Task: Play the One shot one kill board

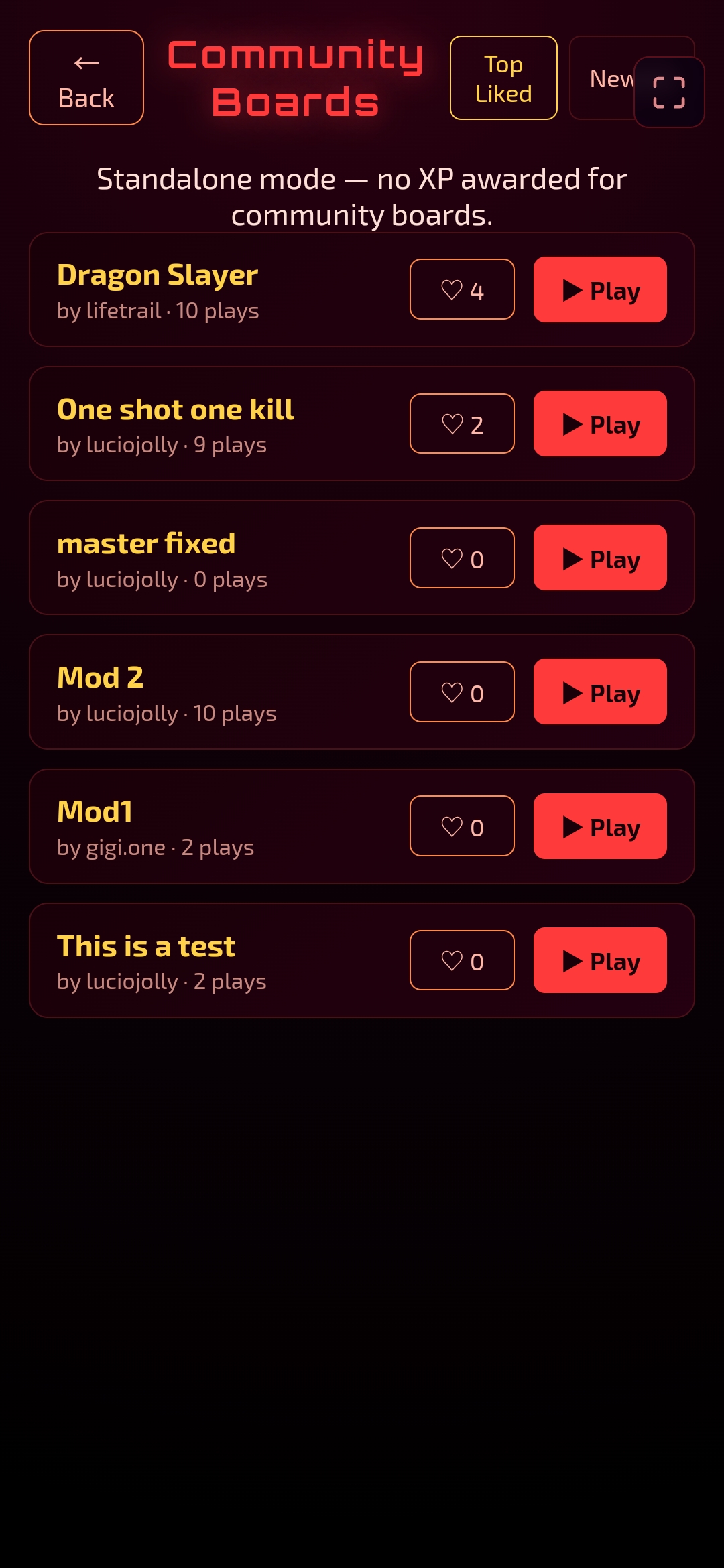Action: tap(600, 423)
